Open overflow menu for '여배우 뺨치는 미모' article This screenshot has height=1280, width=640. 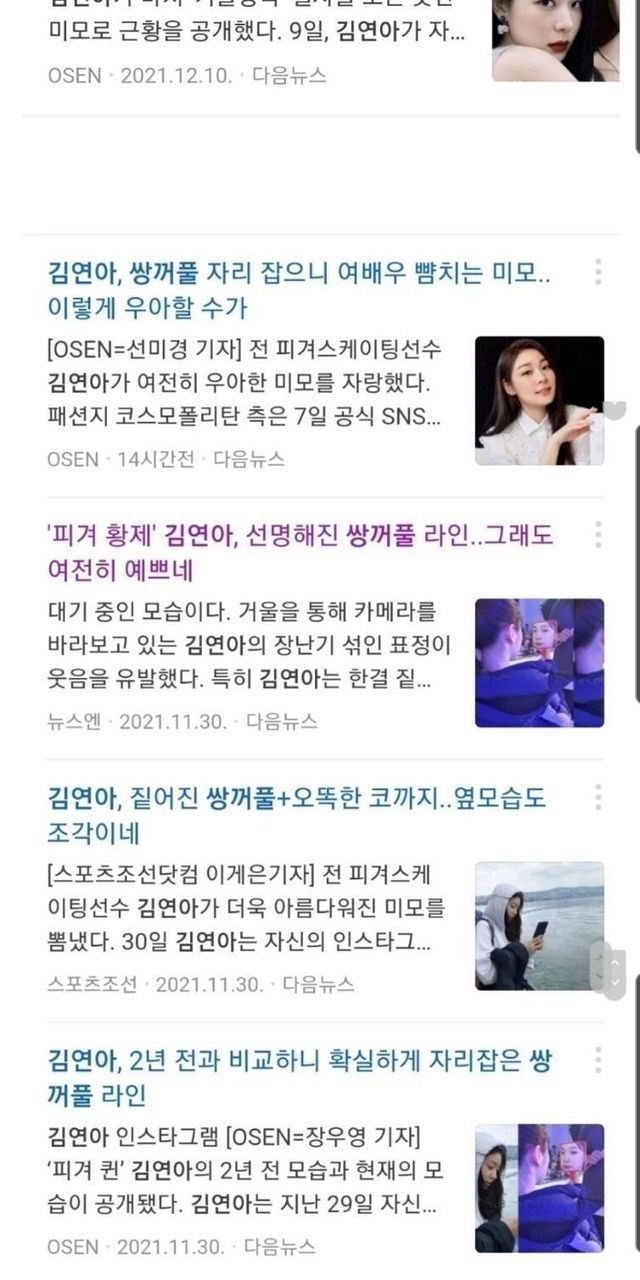tap(597, 273)
